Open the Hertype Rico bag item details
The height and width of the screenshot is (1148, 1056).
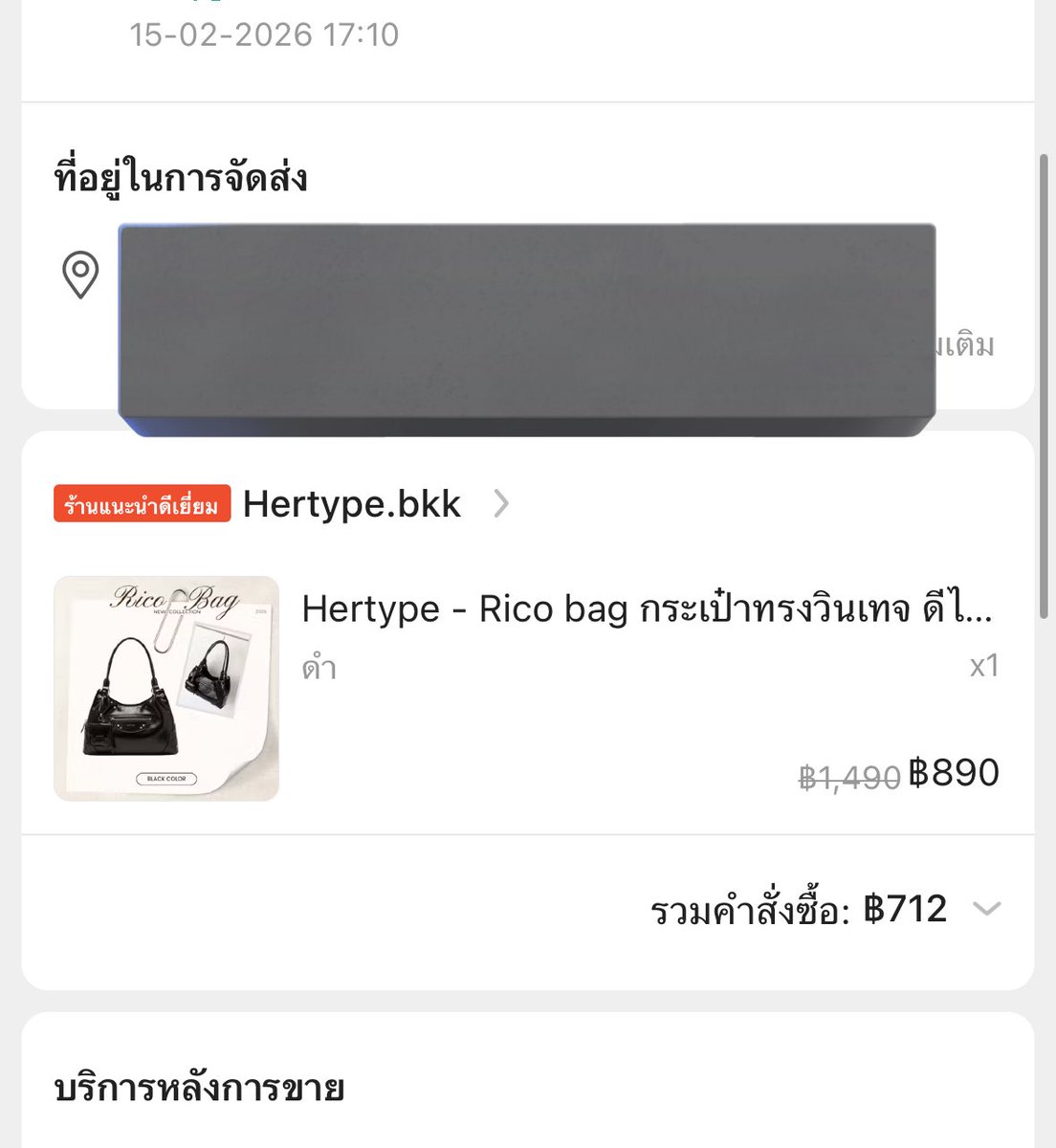click(x=647, y=609)
